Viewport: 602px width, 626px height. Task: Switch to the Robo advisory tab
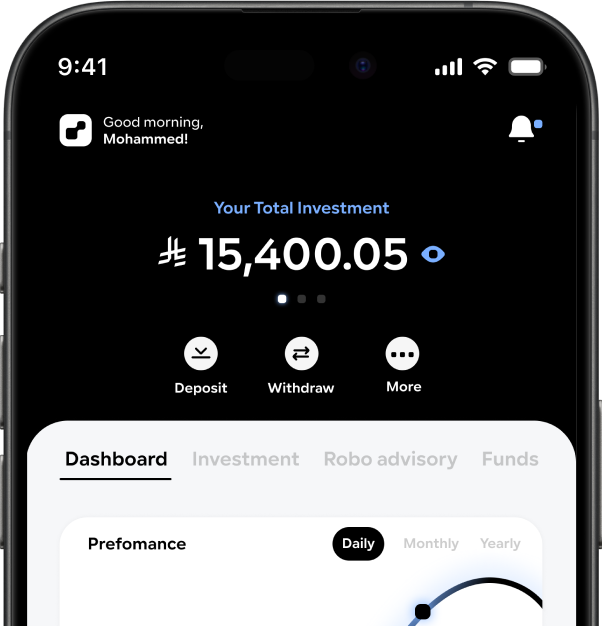(x=390, y=459)
